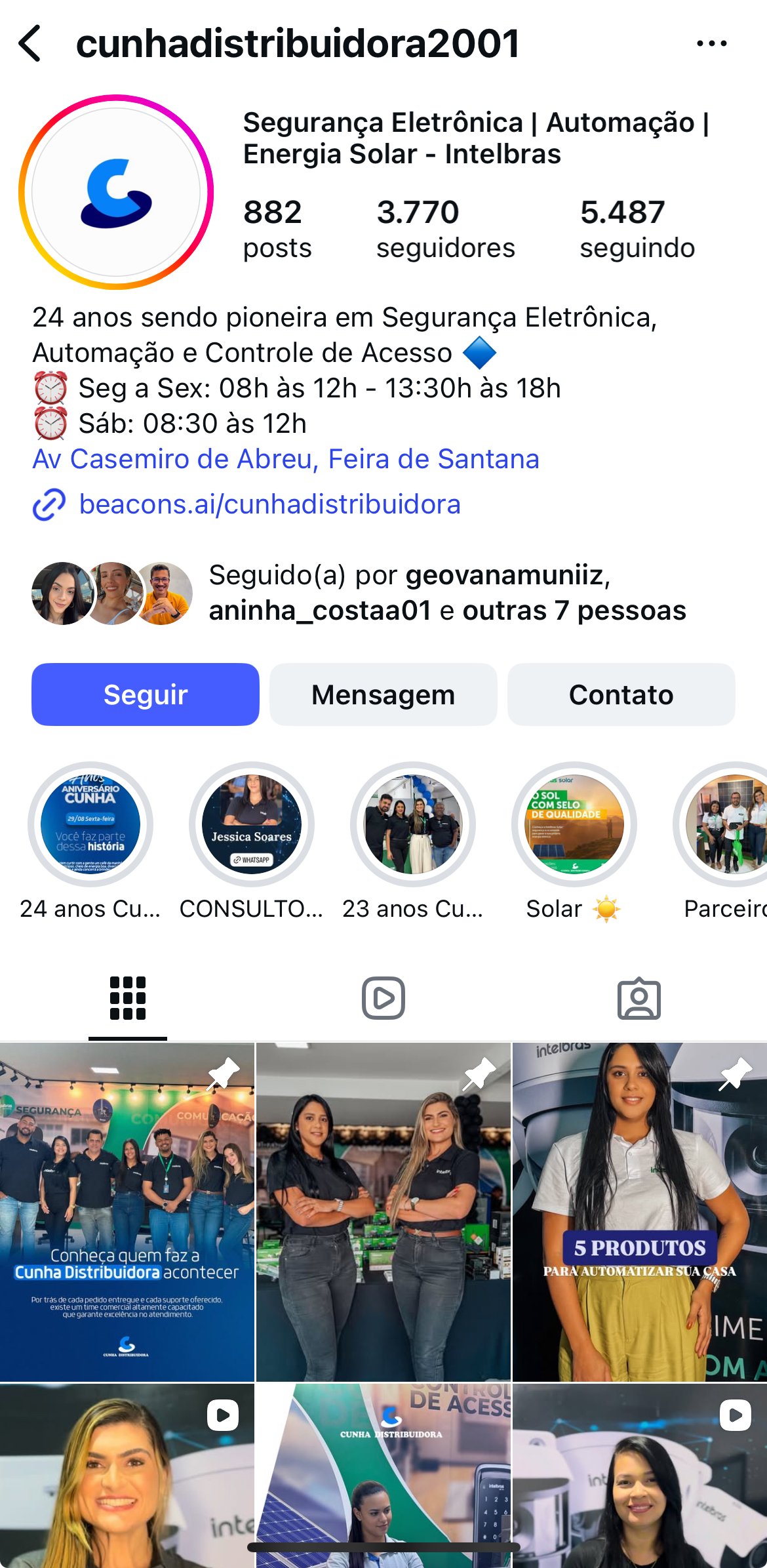Switch to the tagged photos tab
Viewport: 767px width, 1568px height.
[639, 998]
